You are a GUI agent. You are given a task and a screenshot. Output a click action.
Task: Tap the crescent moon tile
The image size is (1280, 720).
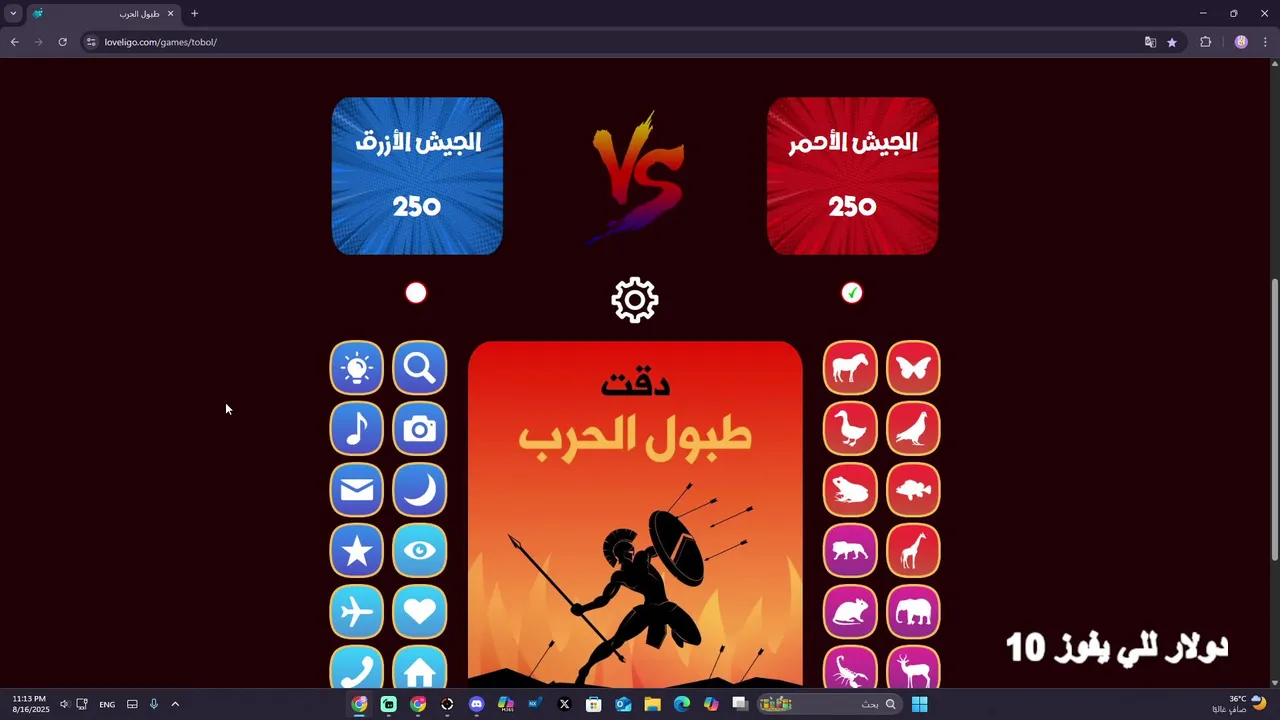coord(419,490)
